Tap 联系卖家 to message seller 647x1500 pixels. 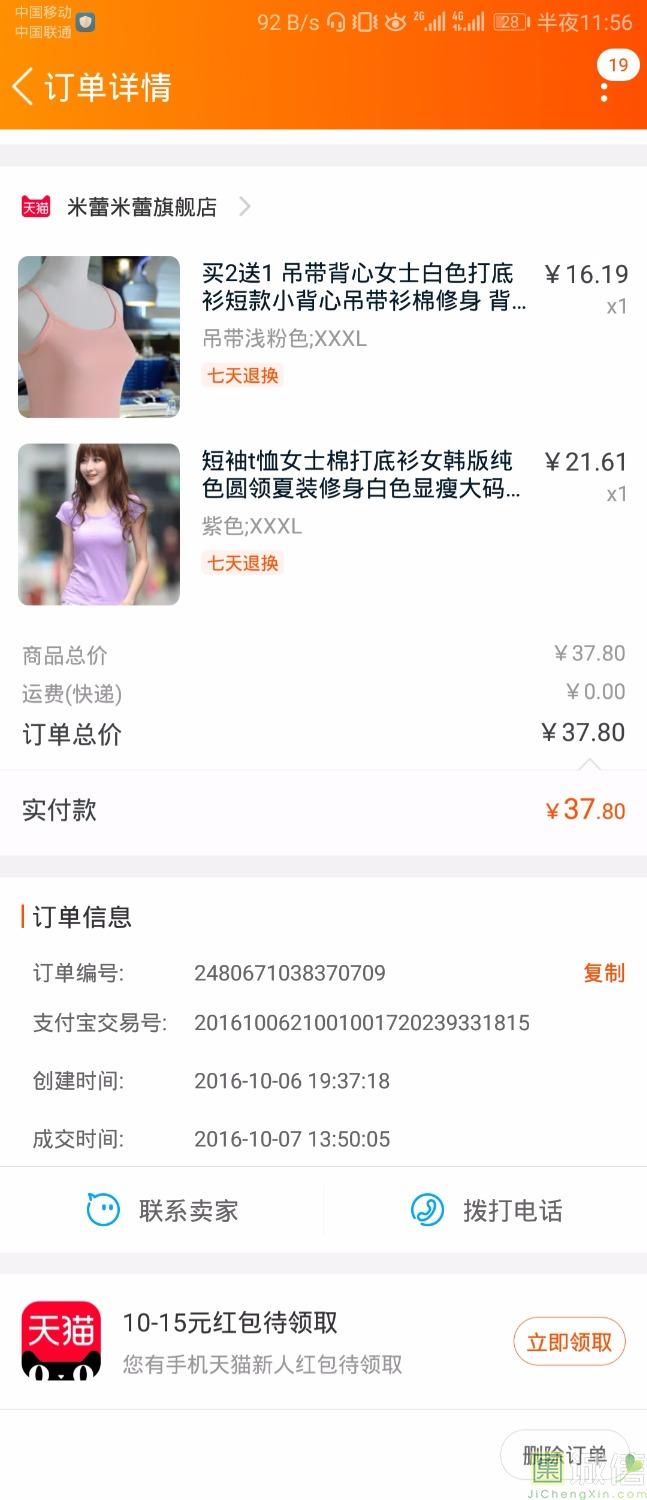[162, 1210]
